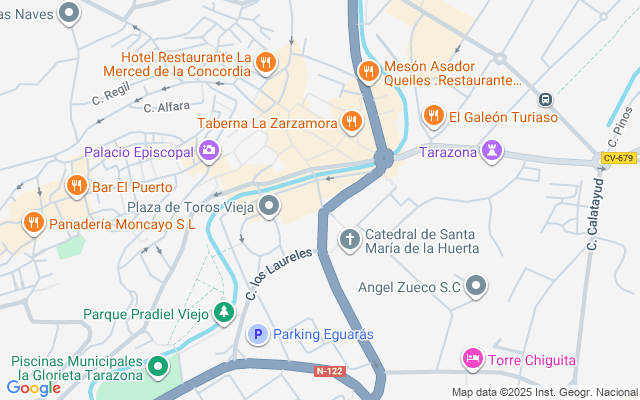The image size is (640, 400).
Task: Select the Palacio Episcopal photo spot pin
Action: [209, 151]
